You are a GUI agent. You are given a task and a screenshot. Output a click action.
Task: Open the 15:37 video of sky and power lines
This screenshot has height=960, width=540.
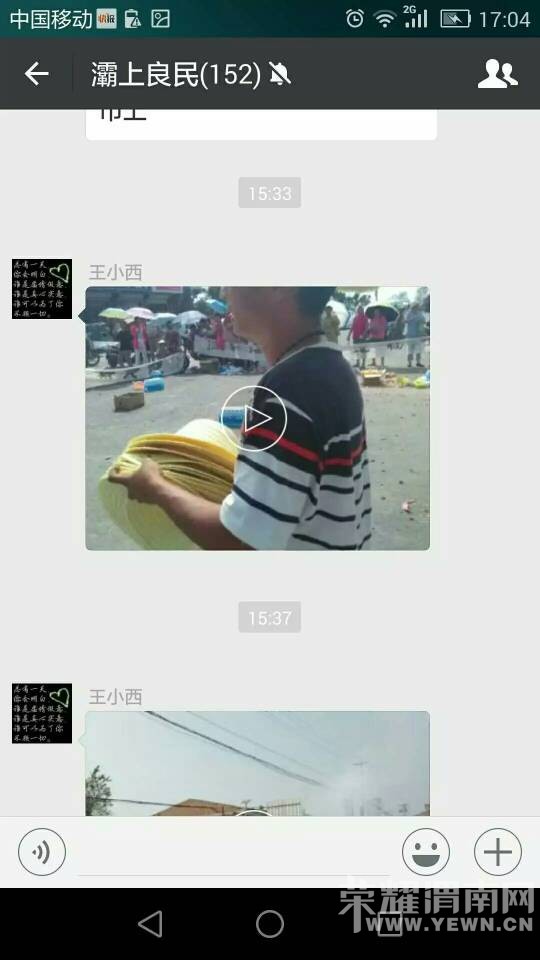point(257,763)
